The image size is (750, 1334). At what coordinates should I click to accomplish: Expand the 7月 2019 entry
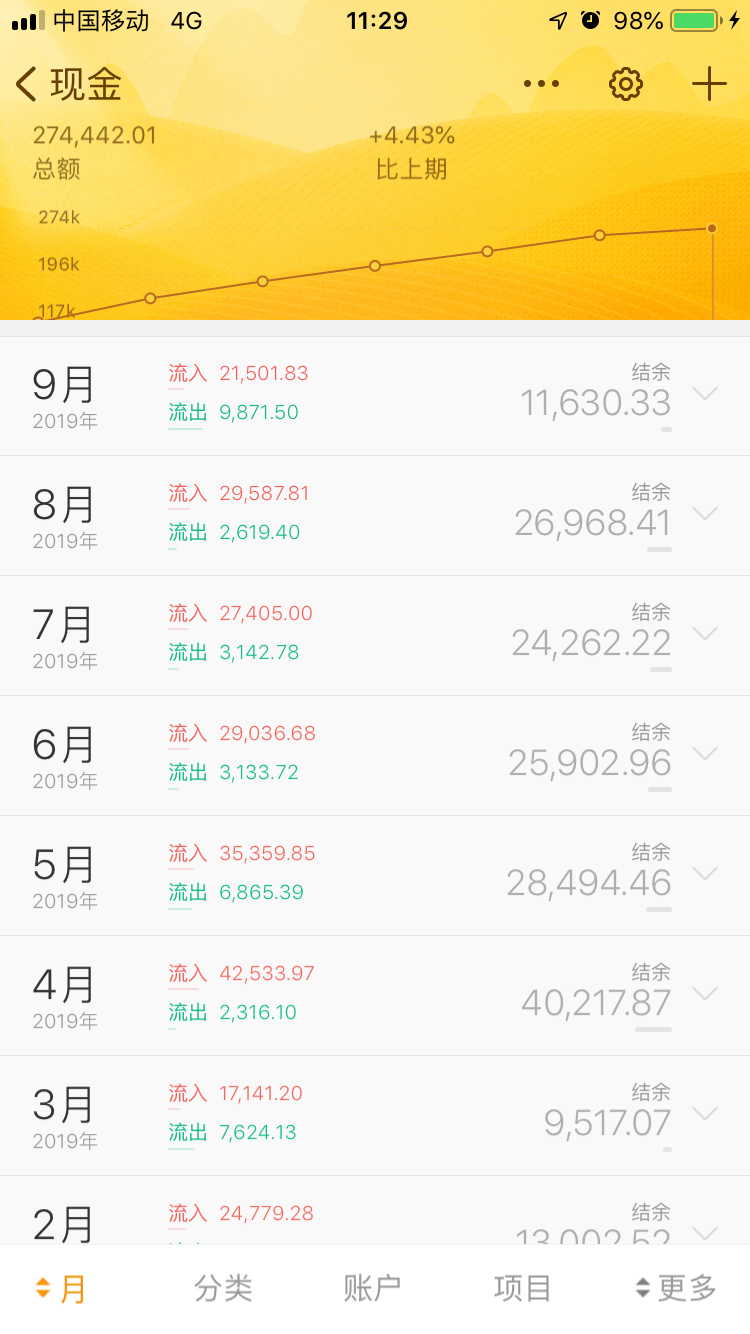[705, 634]
